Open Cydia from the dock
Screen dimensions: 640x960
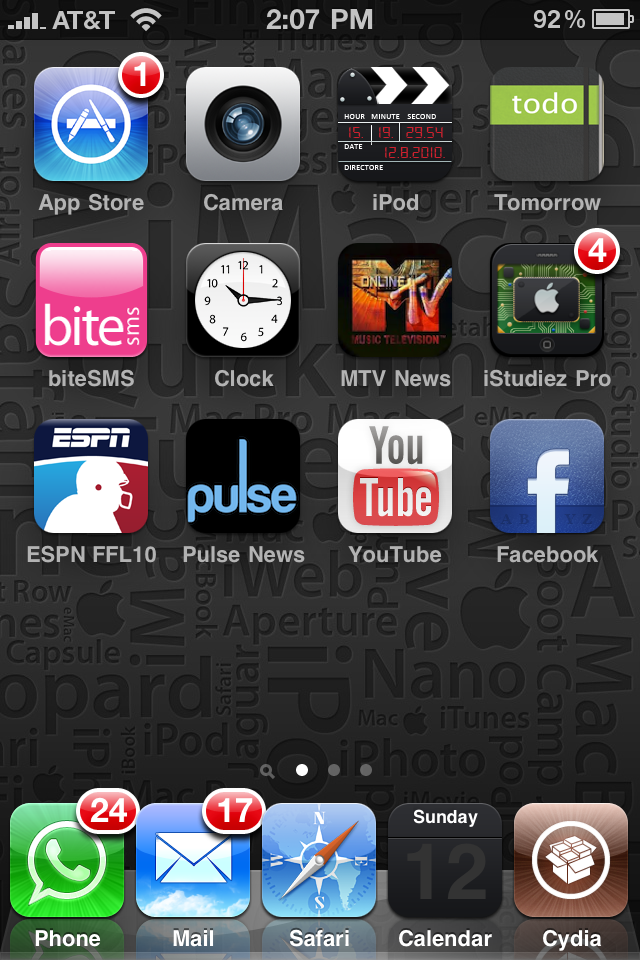[571, 860]
